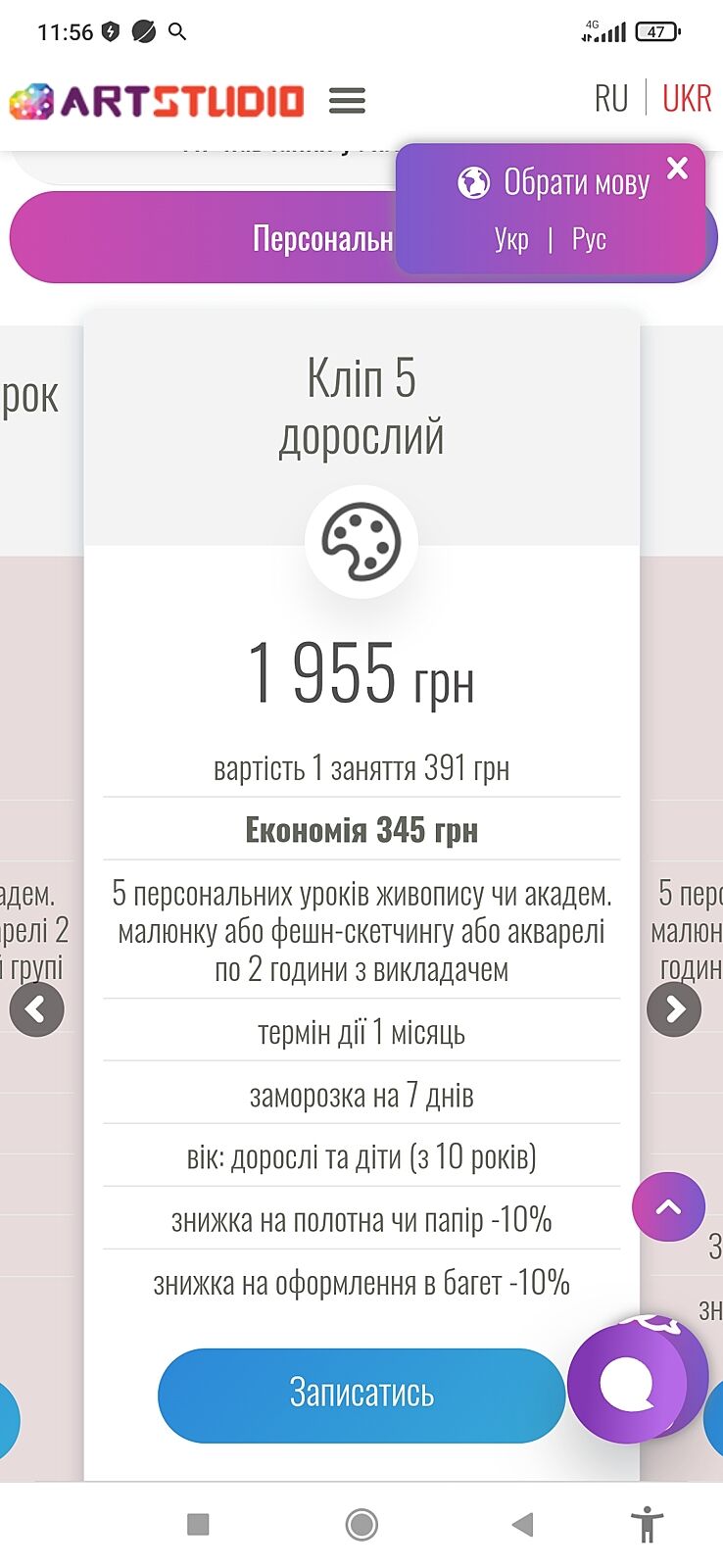Show the next pricing card
The width and height of the screenshot is (723, 1568).
674,1009
